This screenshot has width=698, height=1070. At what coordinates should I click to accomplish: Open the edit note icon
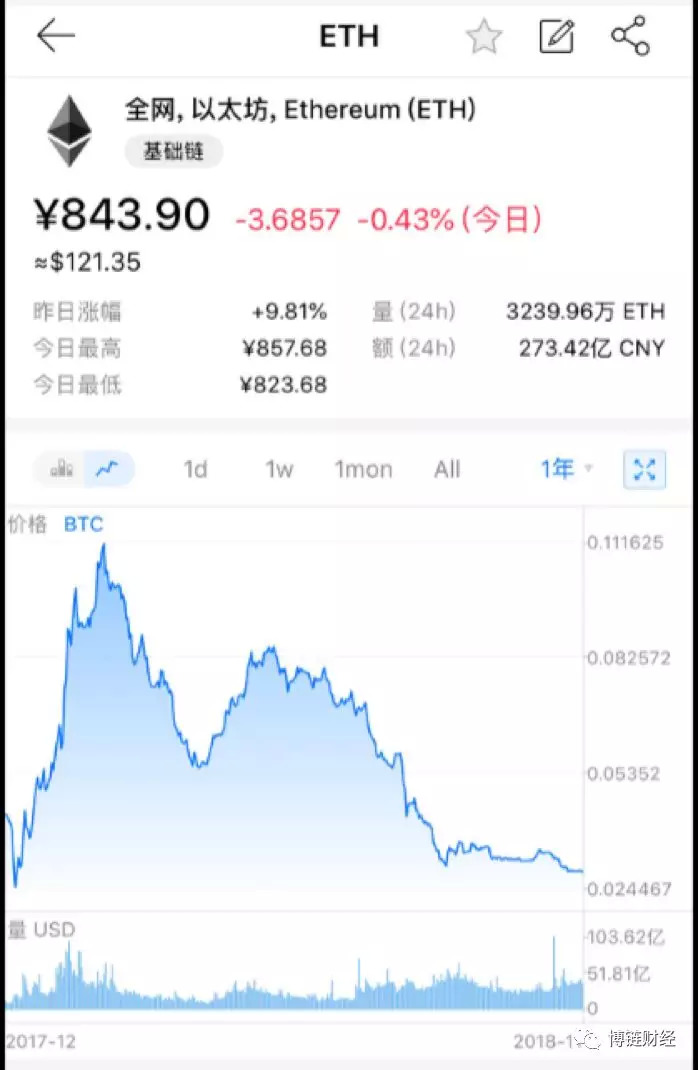[556, 37]
